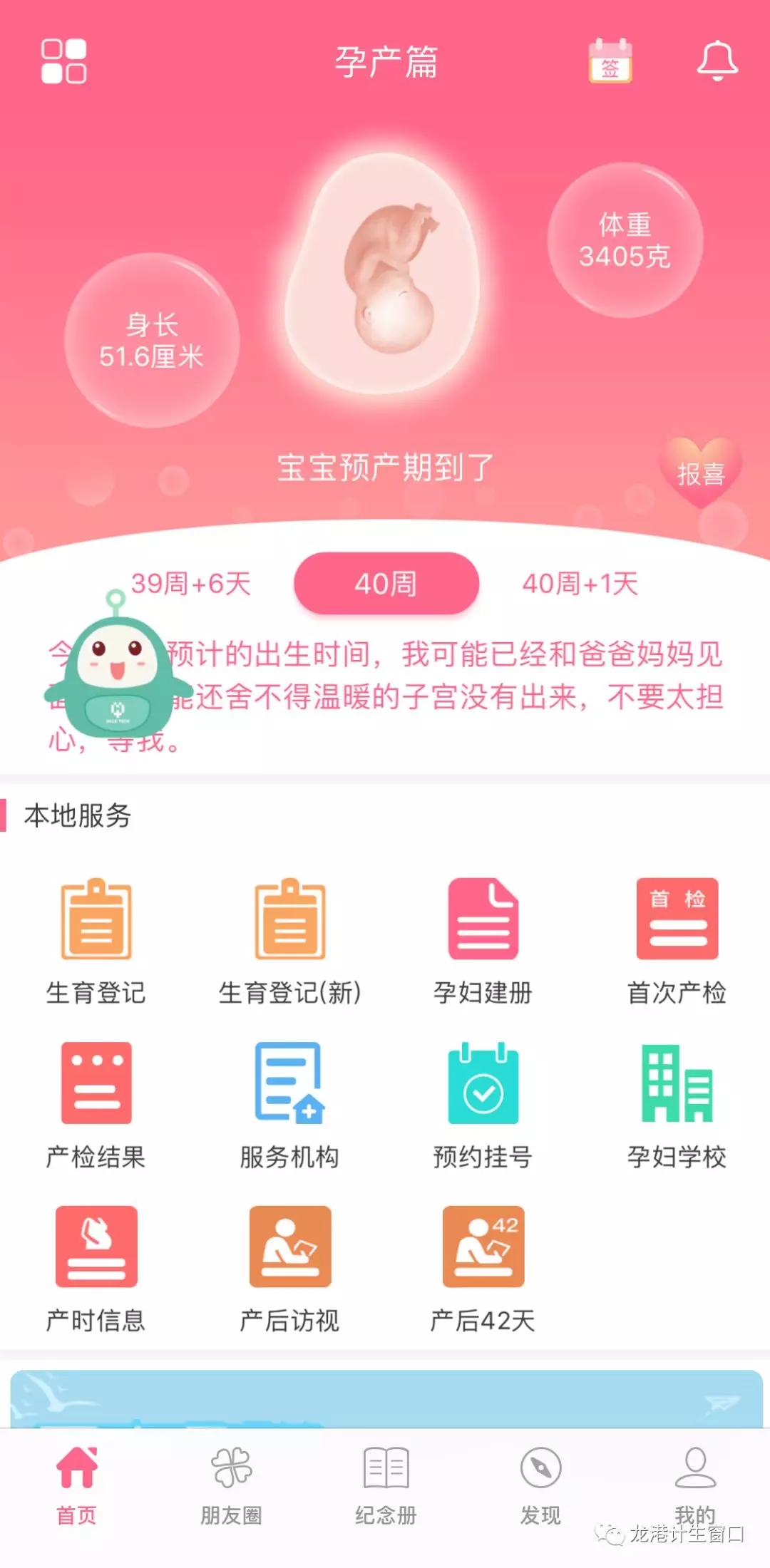Open 生育登记(新) service
The width and height of the screenshot is (770, 1568).
coord(290,941)
